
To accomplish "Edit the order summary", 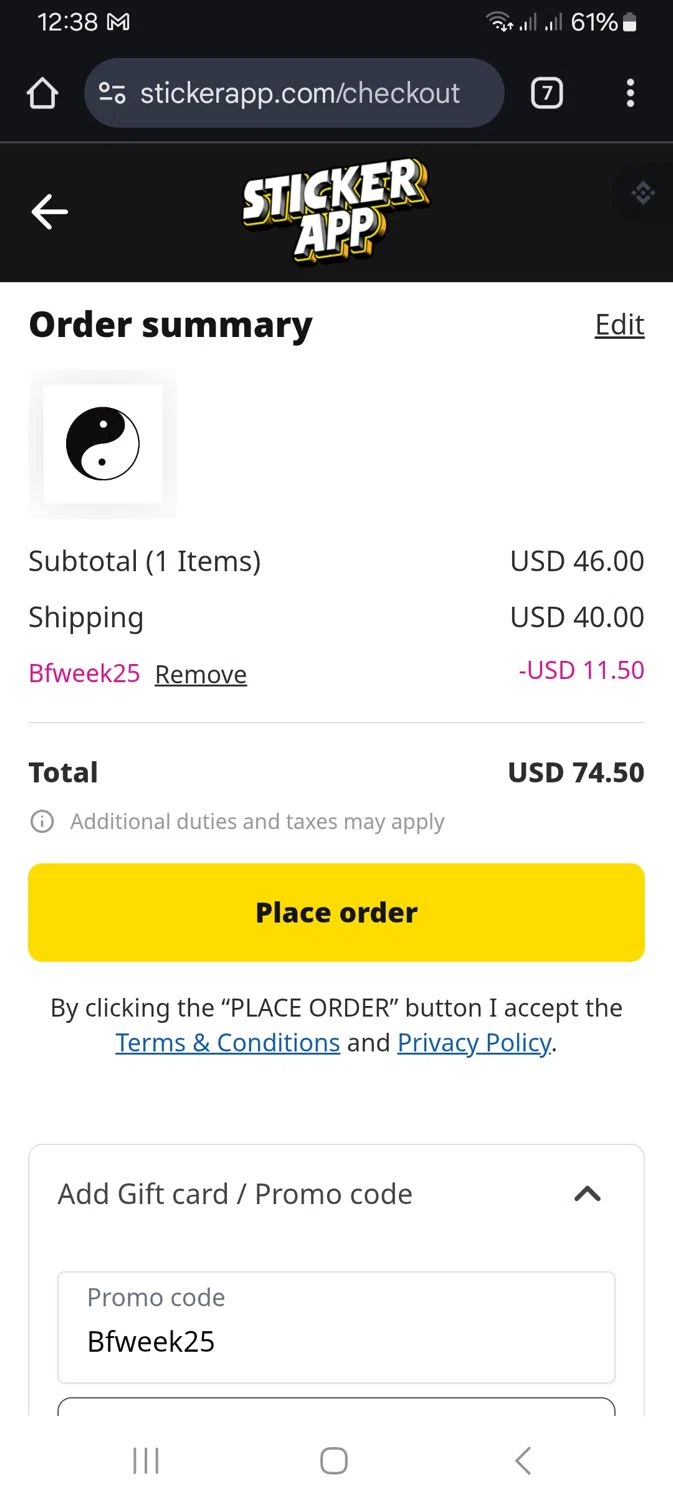I will 619,325.
